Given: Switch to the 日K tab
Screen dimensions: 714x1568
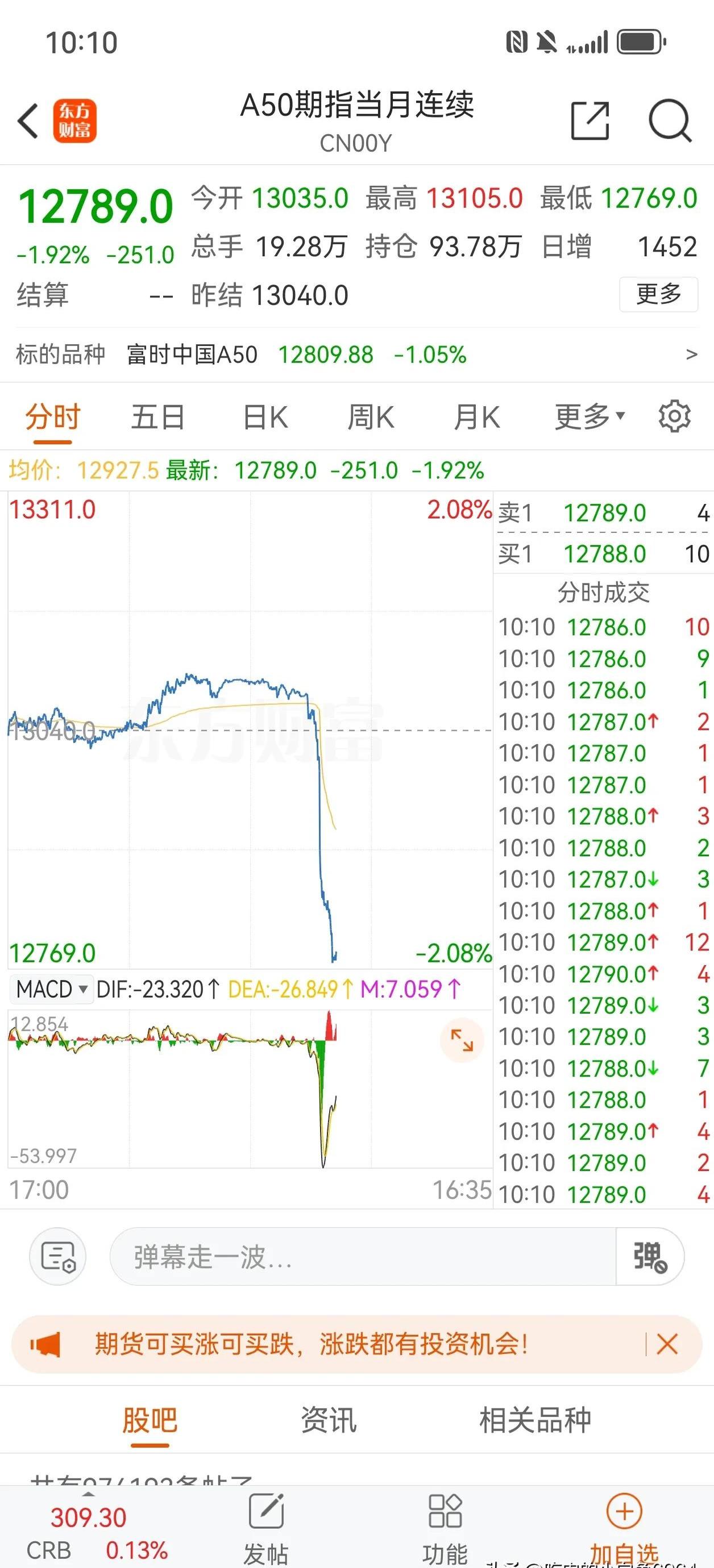Looking at the screenshot, I should coord(264,416).
